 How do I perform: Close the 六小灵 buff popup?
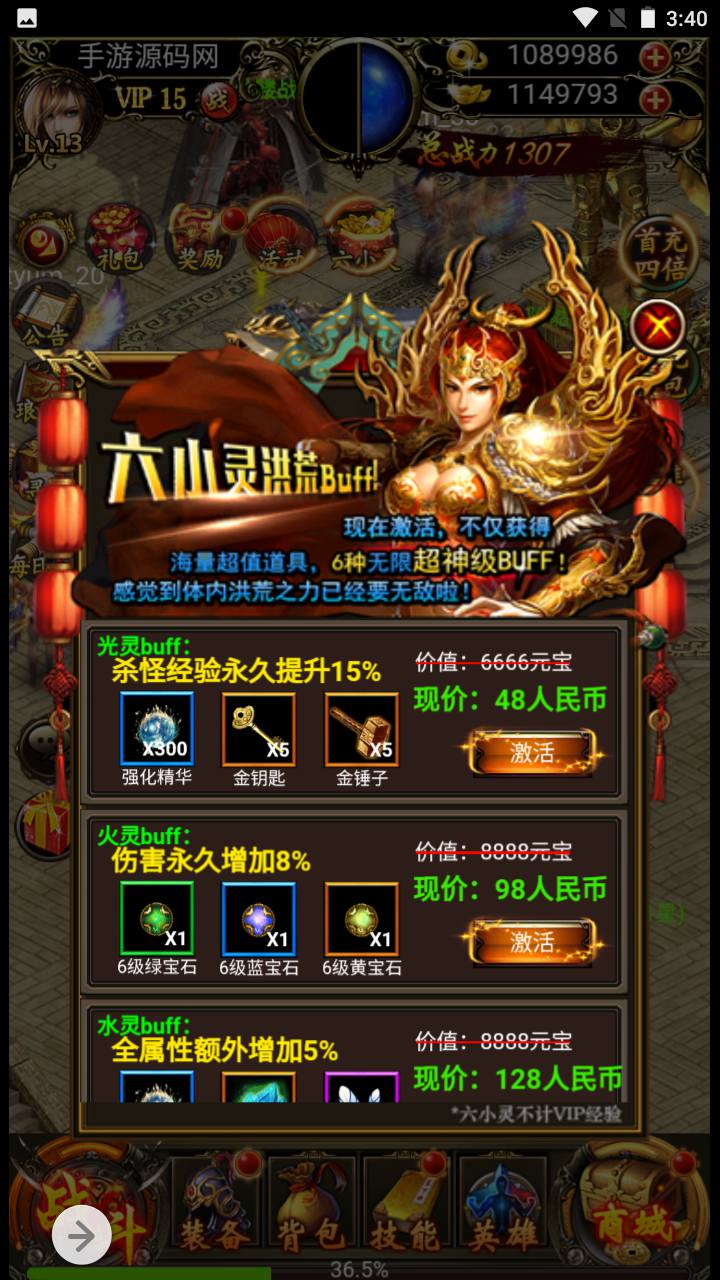[x=658, y=324]
